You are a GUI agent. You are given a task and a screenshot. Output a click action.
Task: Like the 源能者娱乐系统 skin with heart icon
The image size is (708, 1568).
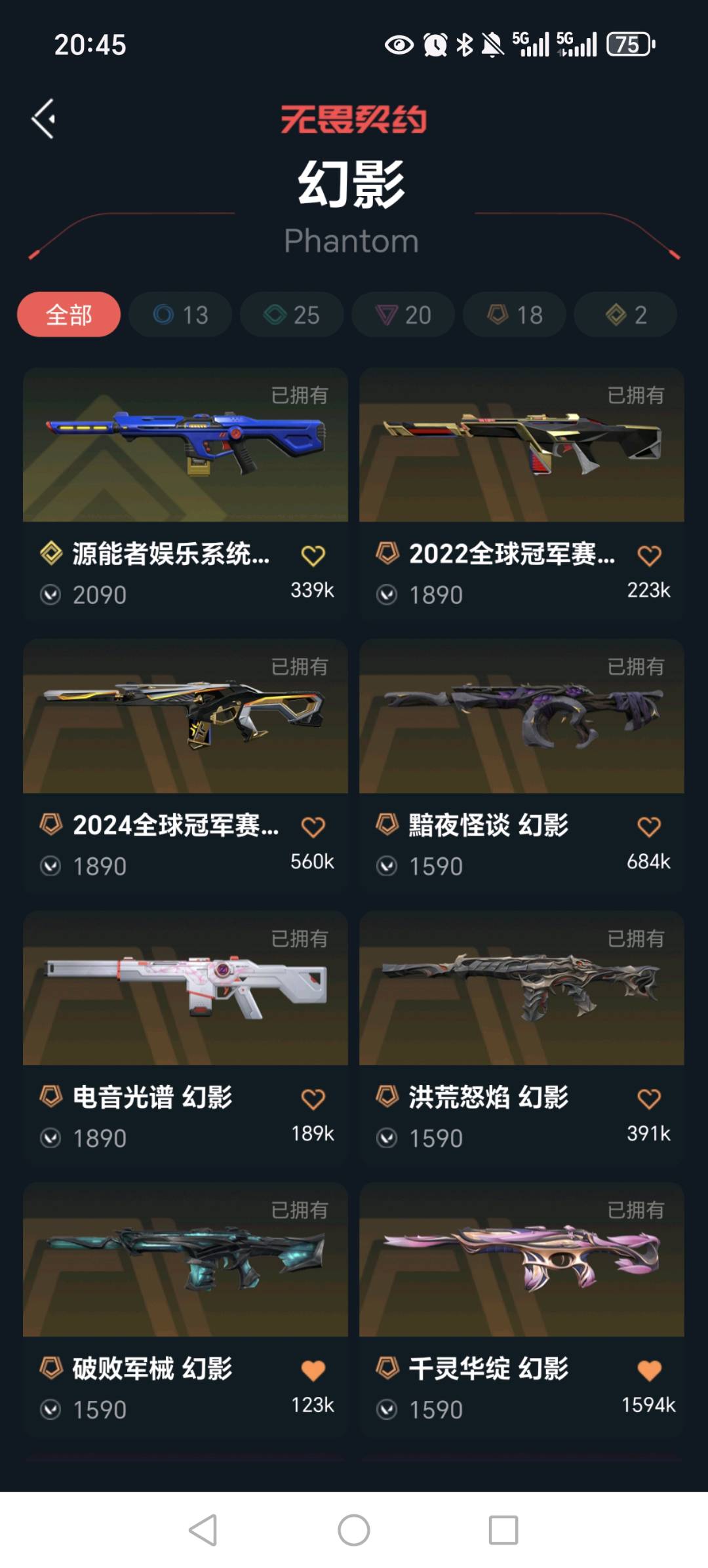pyautogui.click(x=313, y=556)
